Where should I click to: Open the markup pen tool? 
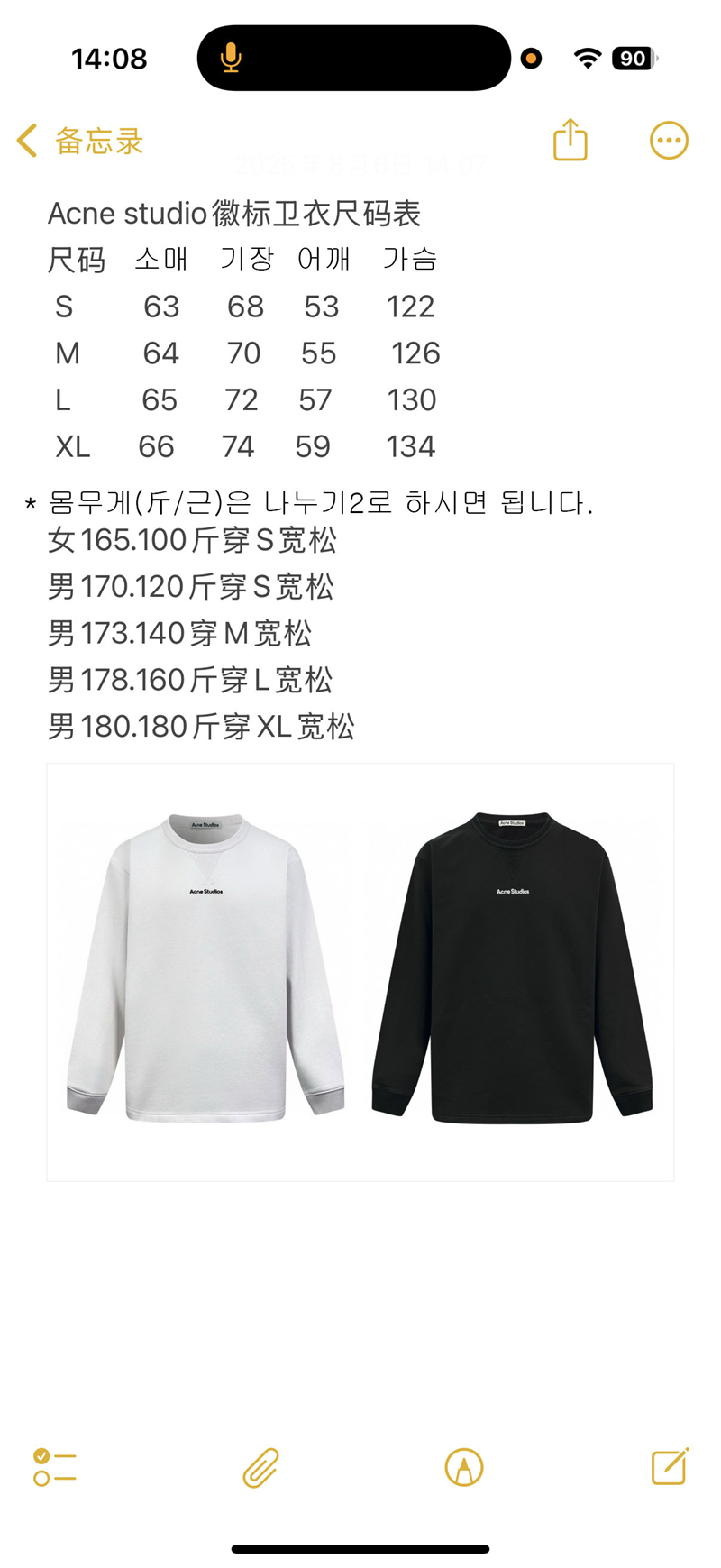click(x=464, y=1467)
